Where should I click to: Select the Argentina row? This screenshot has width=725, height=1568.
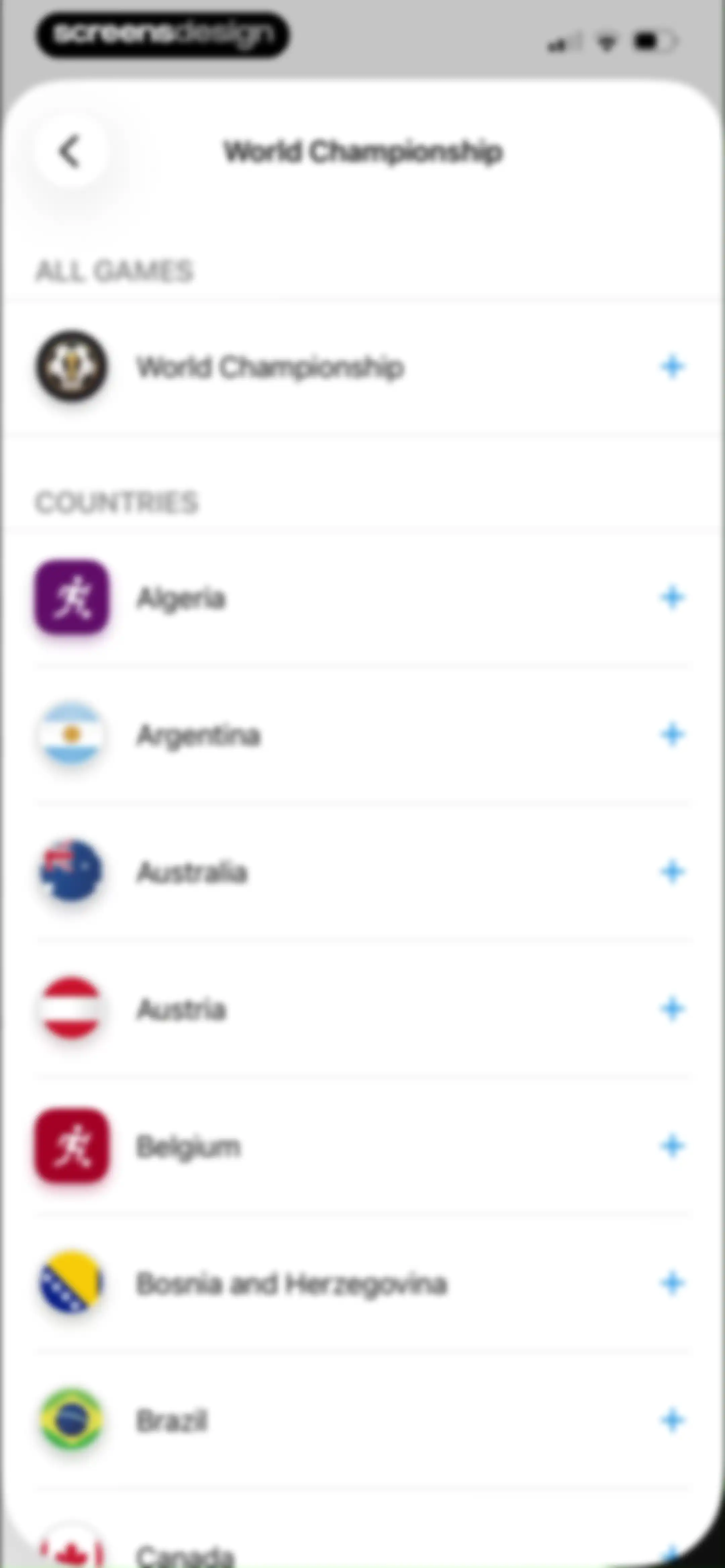tap(362, 735)
